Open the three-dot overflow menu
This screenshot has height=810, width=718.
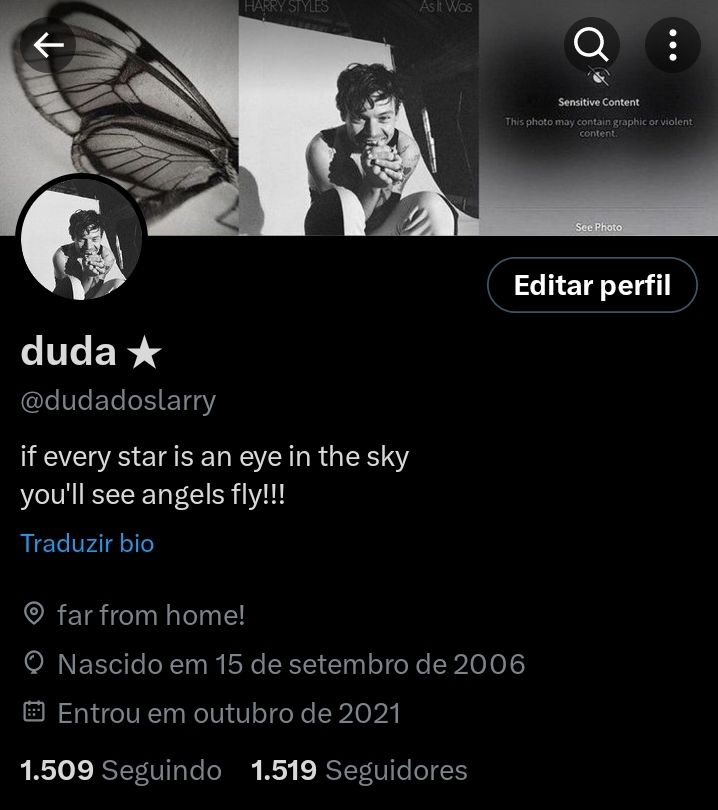[x=672, y=45]
